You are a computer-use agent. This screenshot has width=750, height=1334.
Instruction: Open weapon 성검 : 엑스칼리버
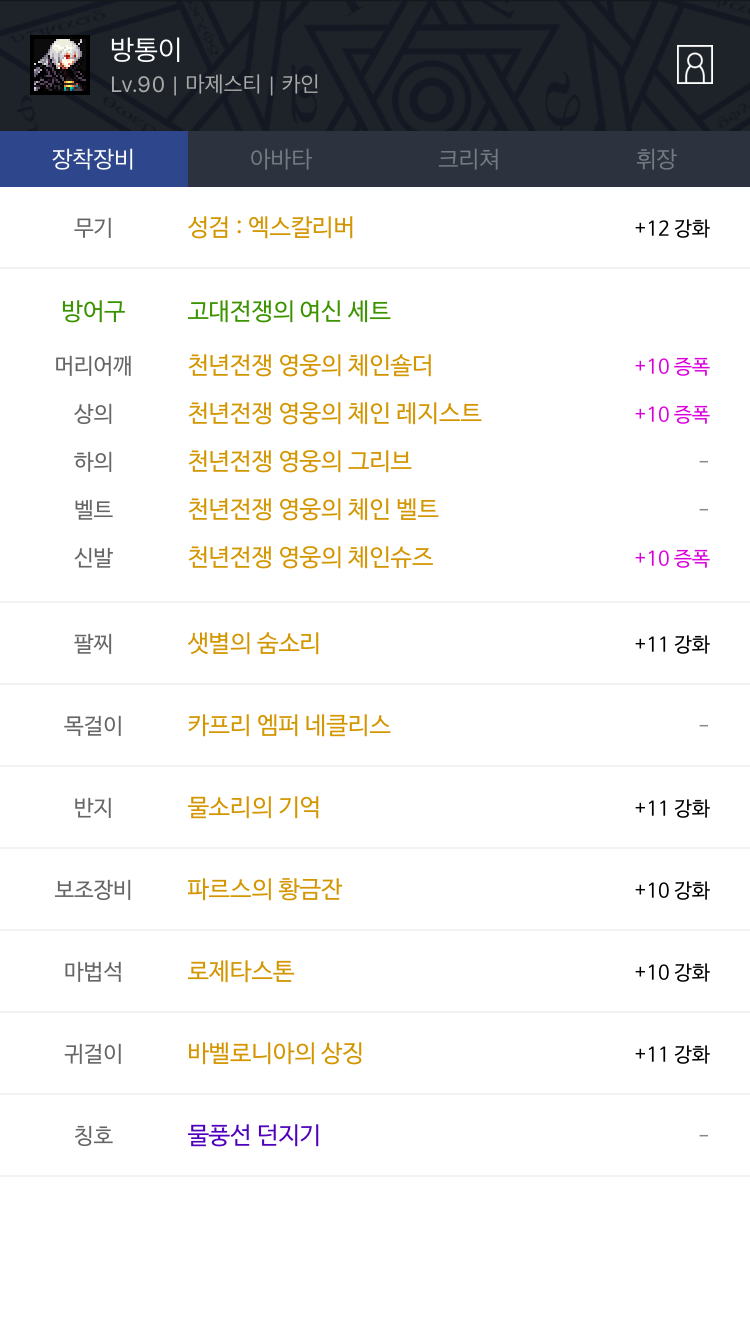pyautogui.click(x=271, y=227)
